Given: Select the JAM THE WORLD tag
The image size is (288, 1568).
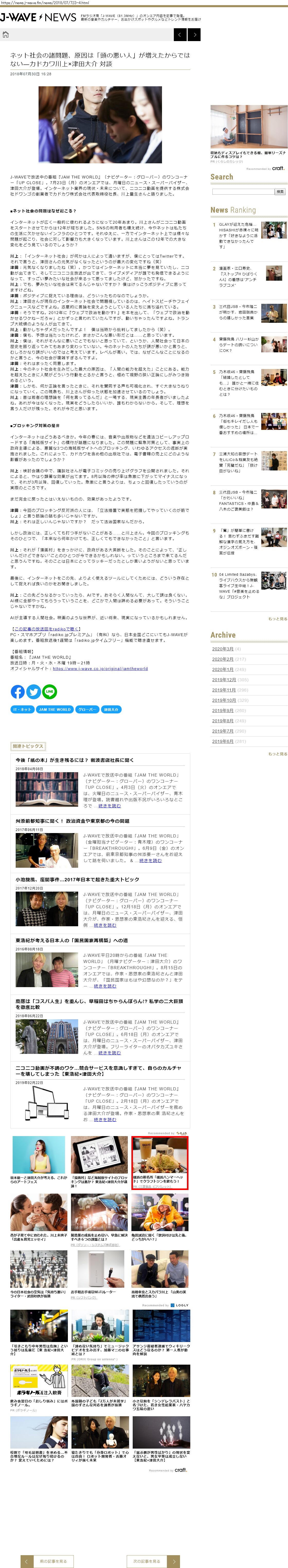Looking at the screenshot, I should (x=55, y=709).
